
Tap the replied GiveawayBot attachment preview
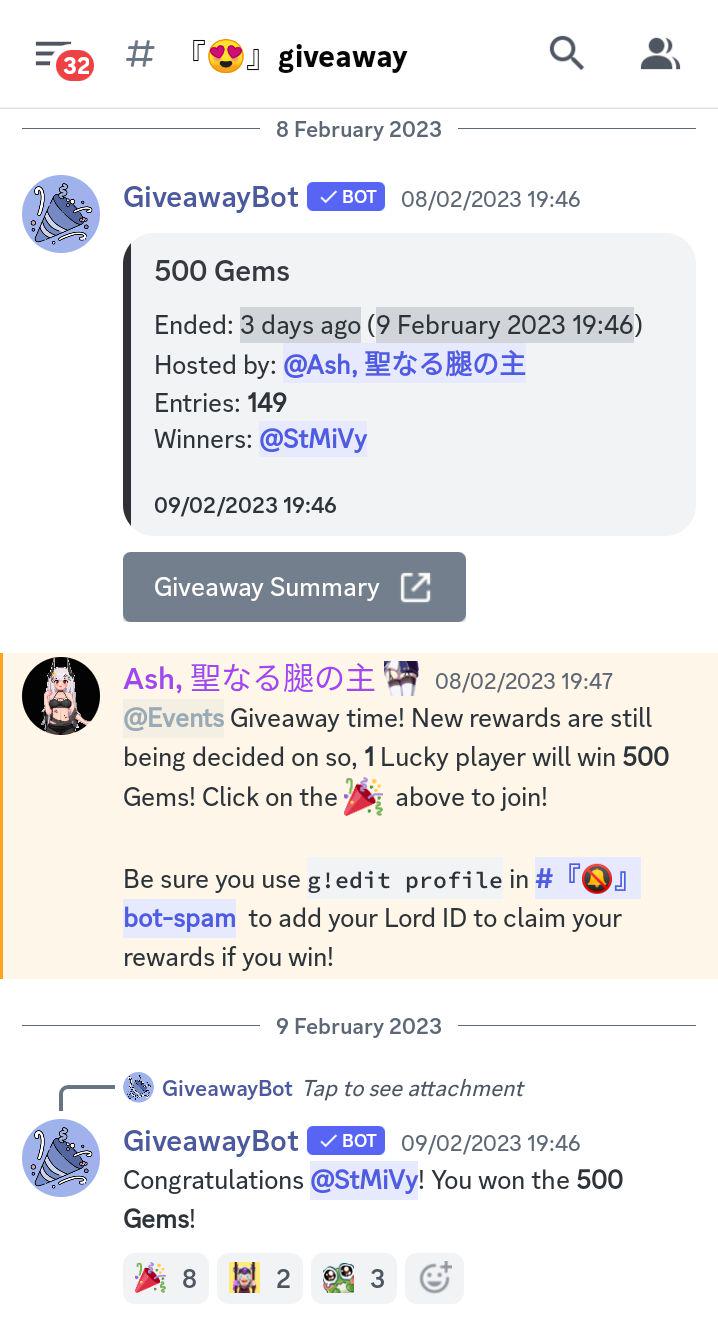[x=412, y=1088]
